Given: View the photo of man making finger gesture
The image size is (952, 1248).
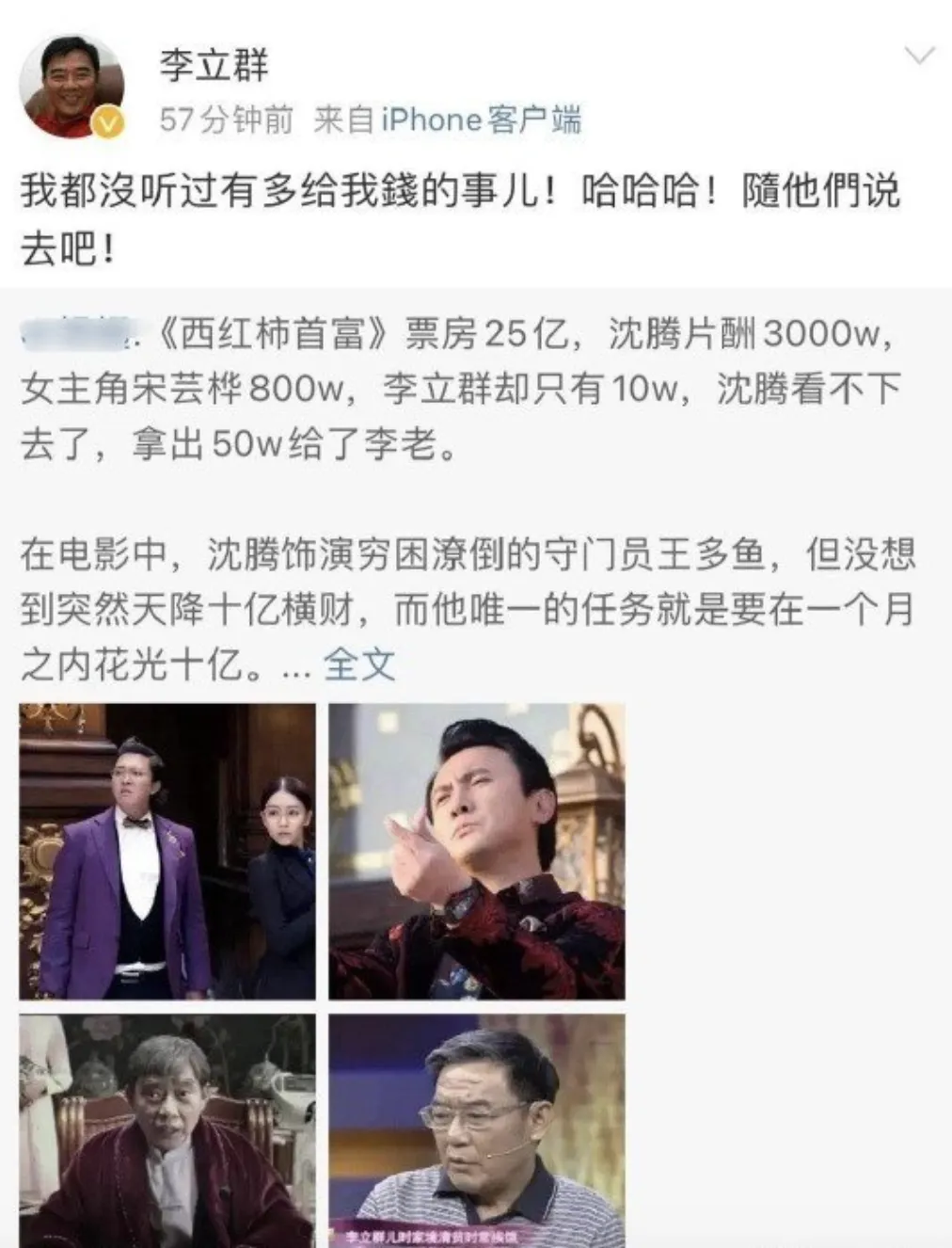Looking at the screenshot, I should pyautogui.click(x=476, y=852).
